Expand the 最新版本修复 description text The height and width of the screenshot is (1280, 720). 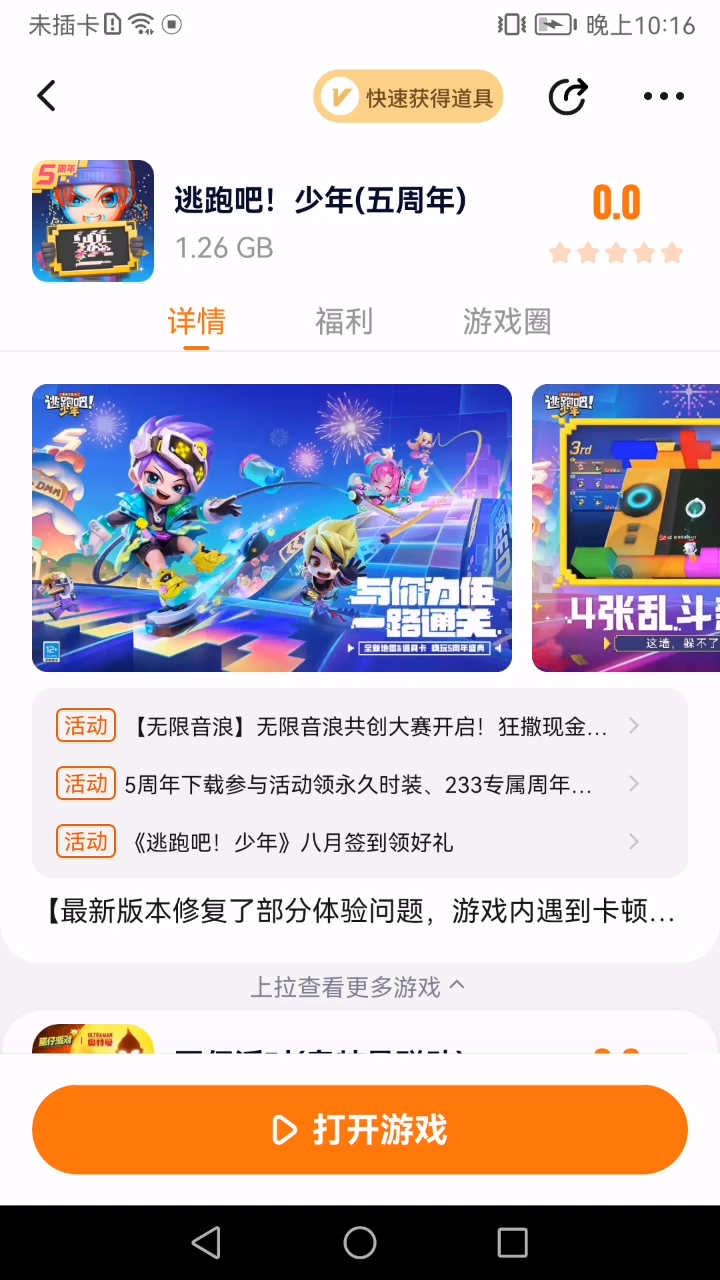pyautogui.click(x=360, y=911)
